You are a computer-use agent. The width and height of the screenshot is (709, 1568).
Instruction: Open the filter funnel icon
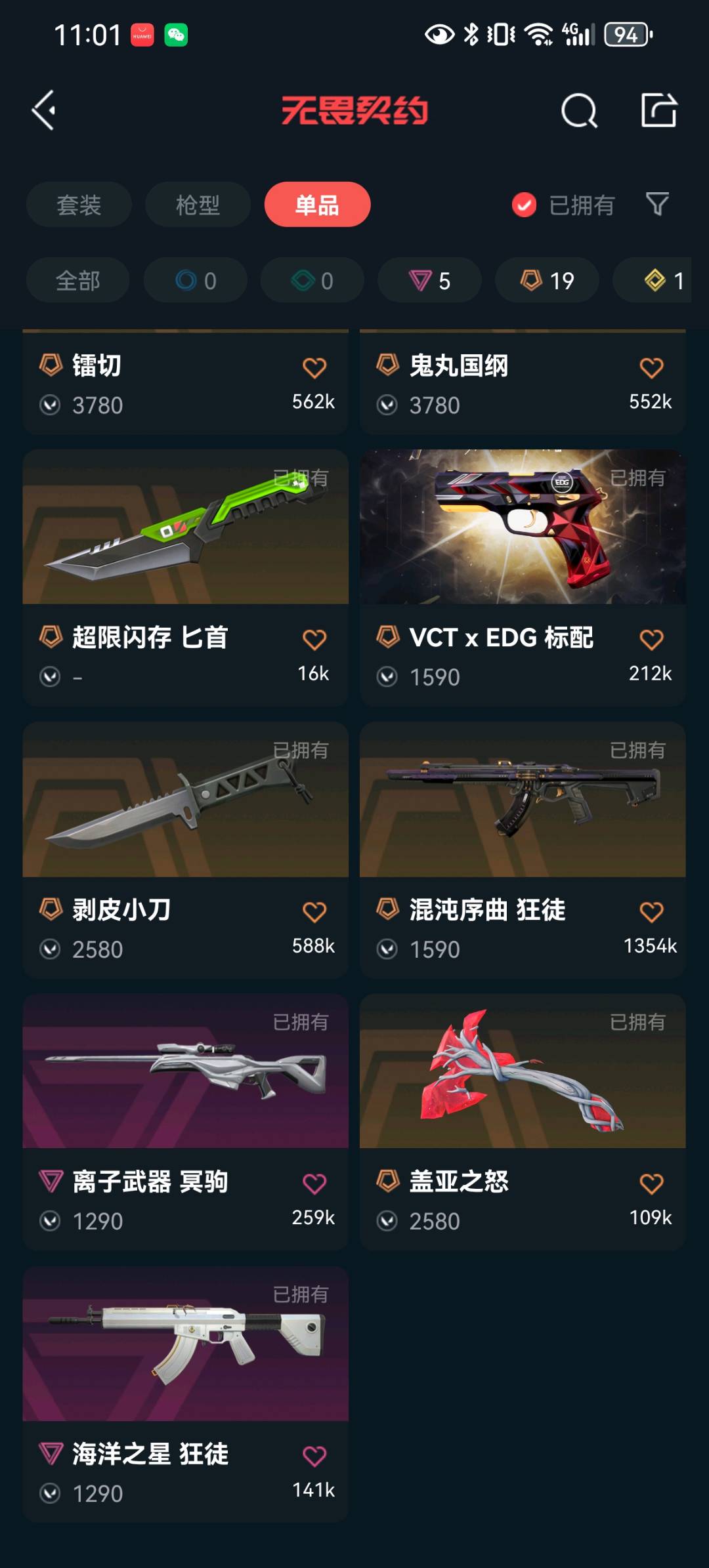pyautogui.click(x=657, y=204)
